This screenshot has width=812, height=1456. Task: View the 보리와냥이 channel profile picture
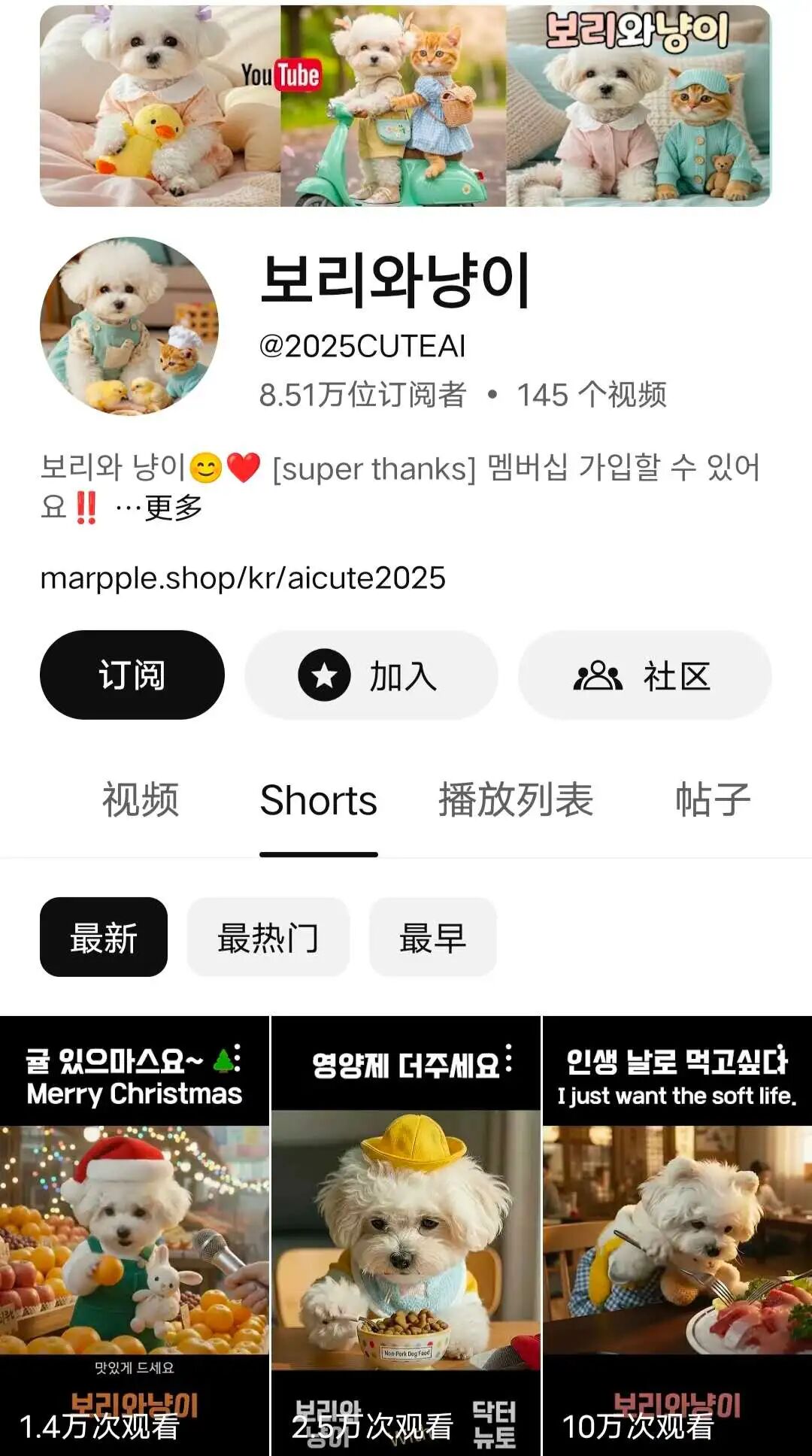click(129, 326)
